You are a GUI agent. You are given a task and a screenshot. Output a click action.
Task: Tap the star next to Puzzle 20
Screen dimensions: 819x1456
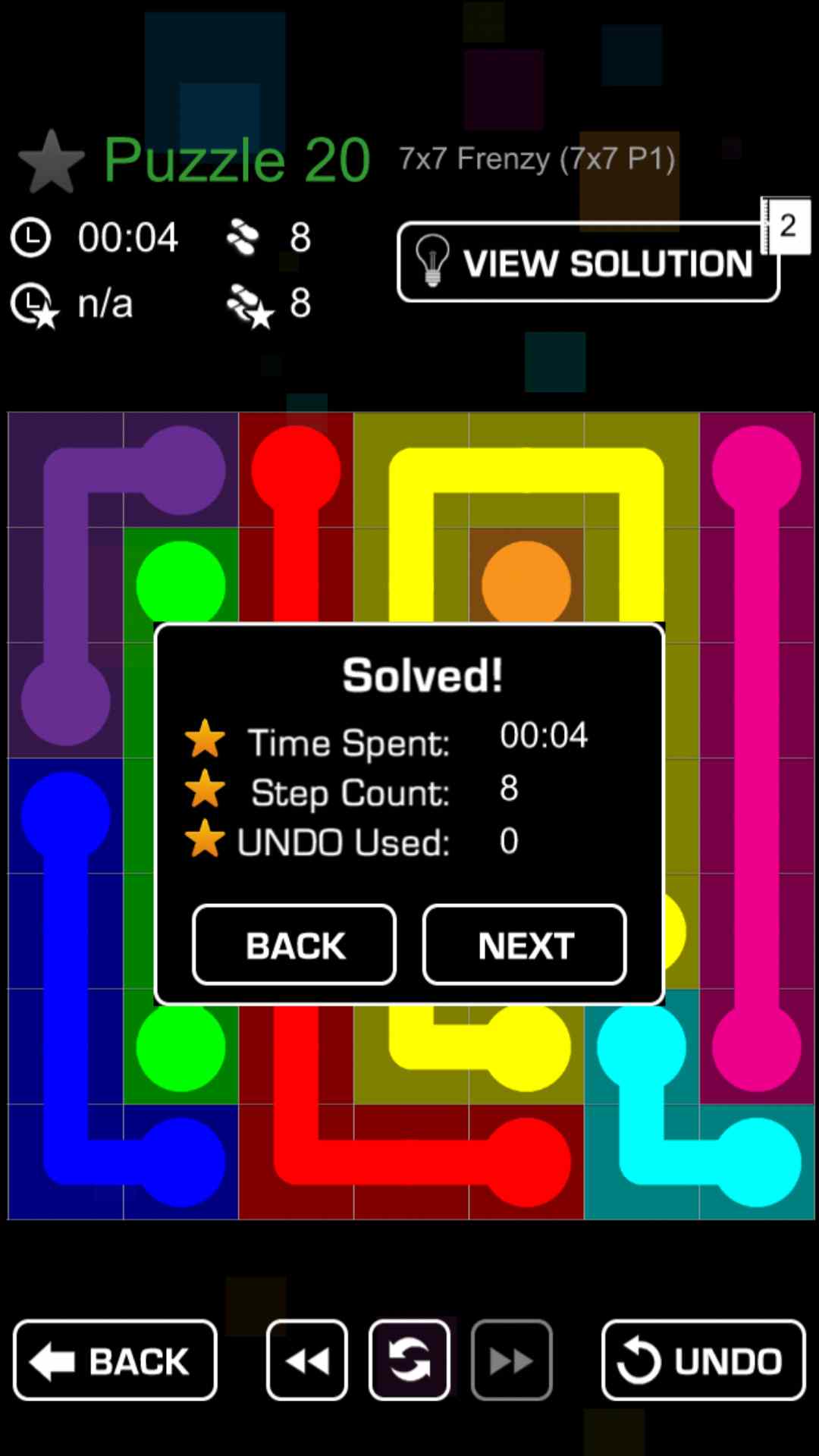(51, 162)
